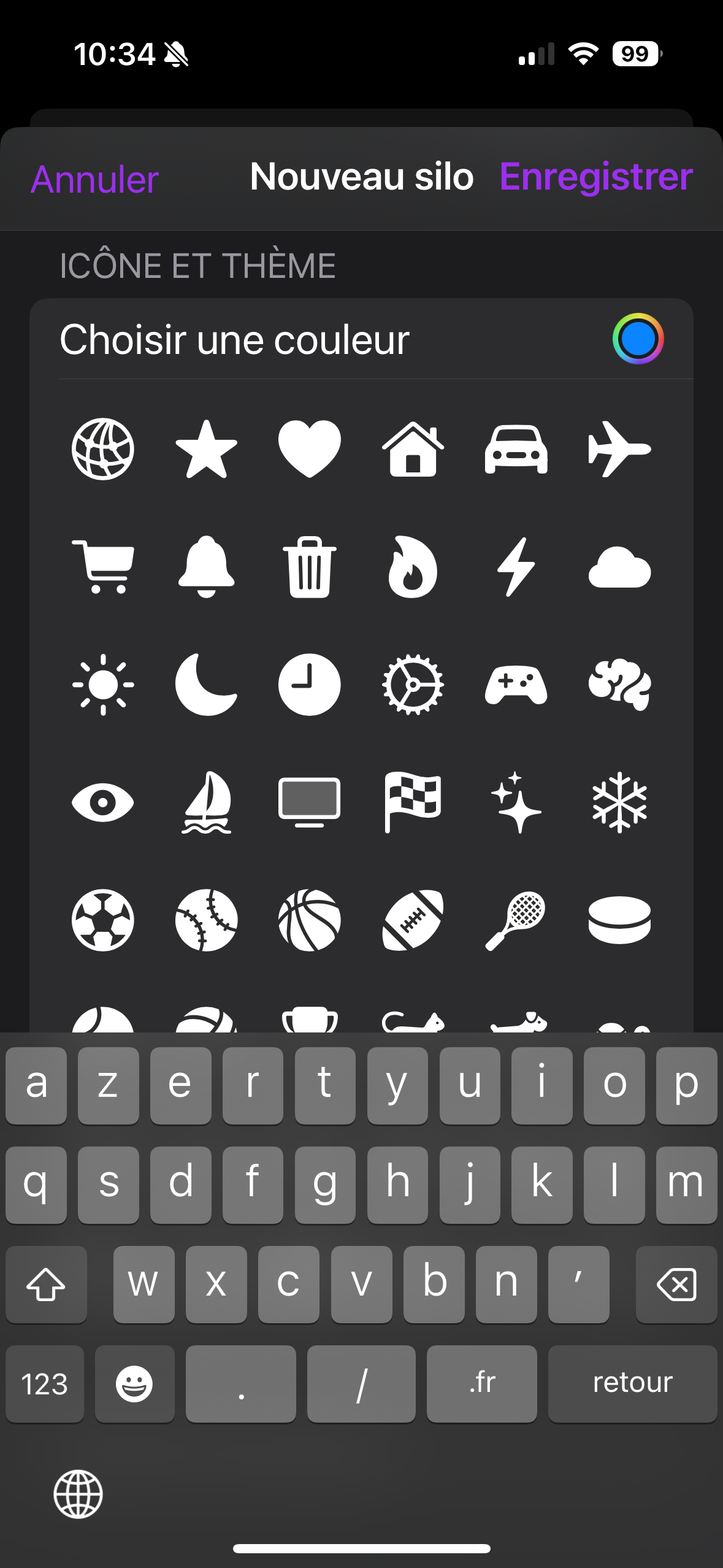The image size is (723, 1568).
Task: Open the color picker for Choisir une couleur
Action: (x=637, y=339)
